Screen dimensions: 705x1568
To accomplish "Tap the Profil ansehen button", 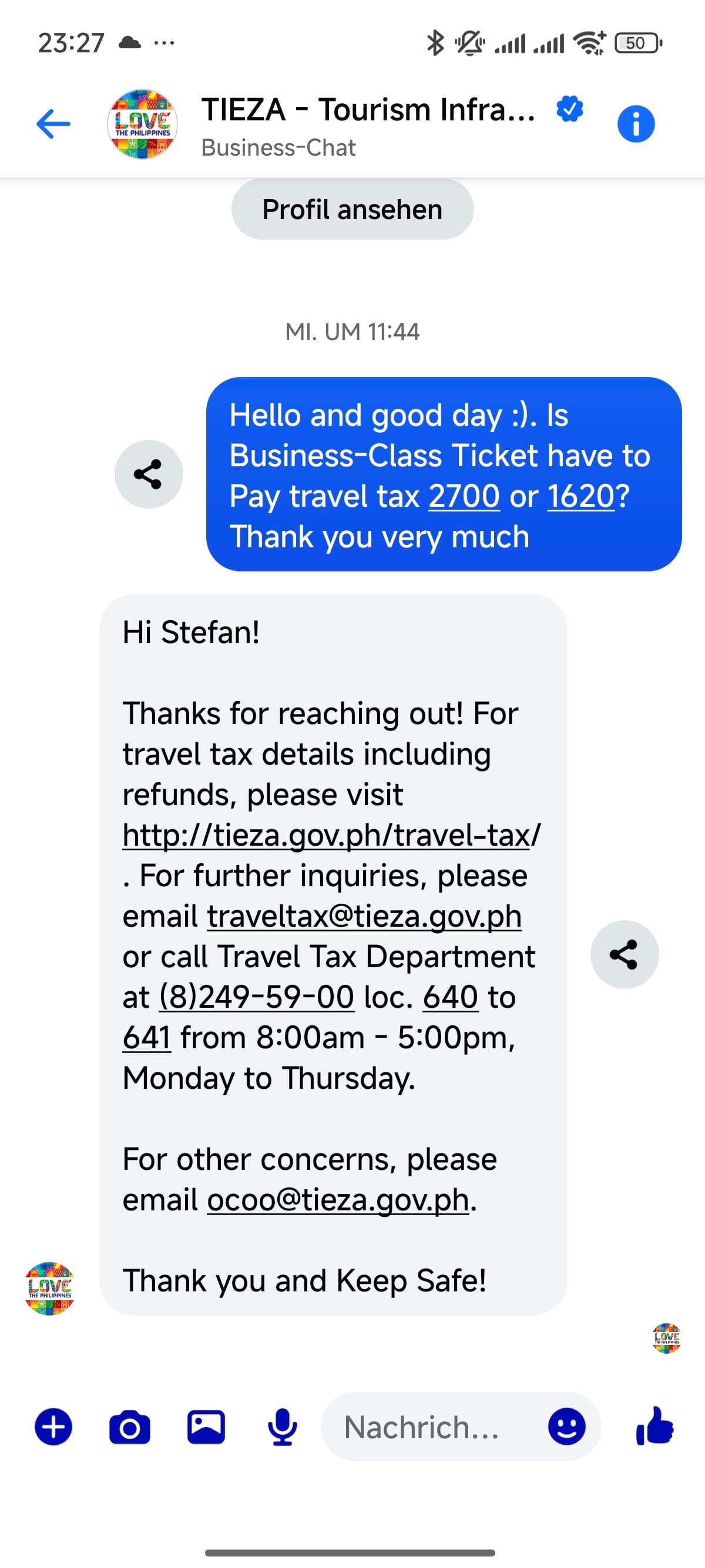I will 352,210.
